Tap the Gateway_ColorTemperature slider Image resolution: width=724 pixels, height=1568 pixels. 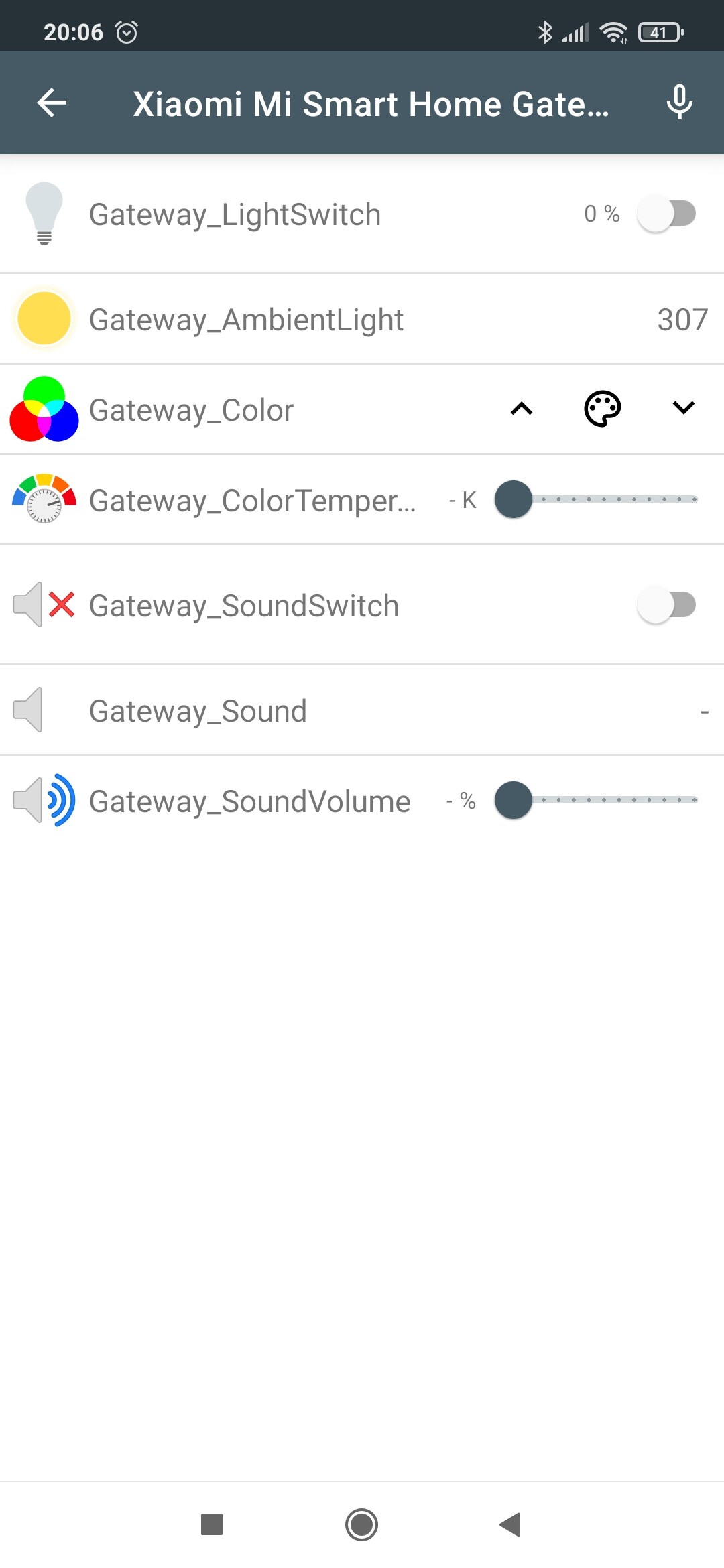(597, 499)
